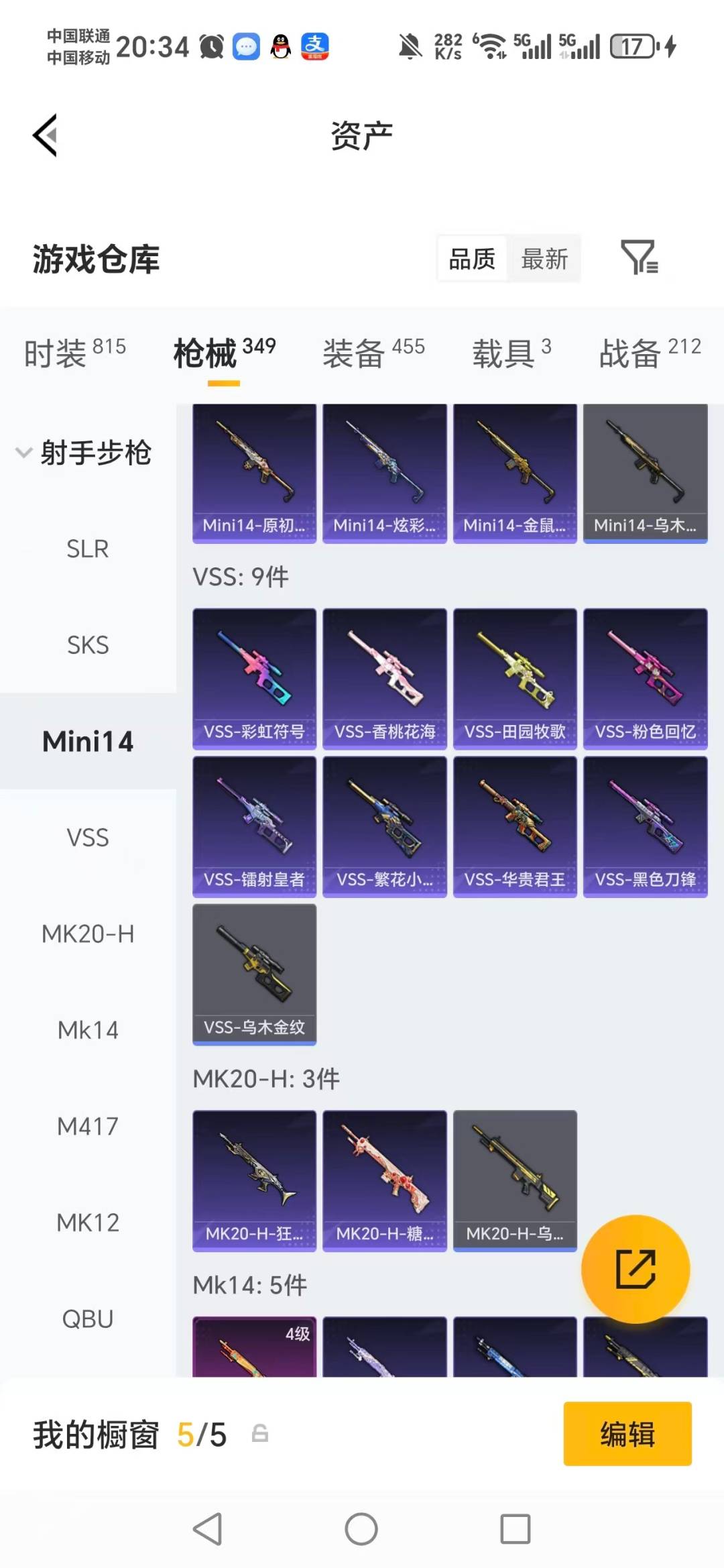Open the 载具 tab
This screenshot has height=1568, width=724.
click(x=511, y=353)
